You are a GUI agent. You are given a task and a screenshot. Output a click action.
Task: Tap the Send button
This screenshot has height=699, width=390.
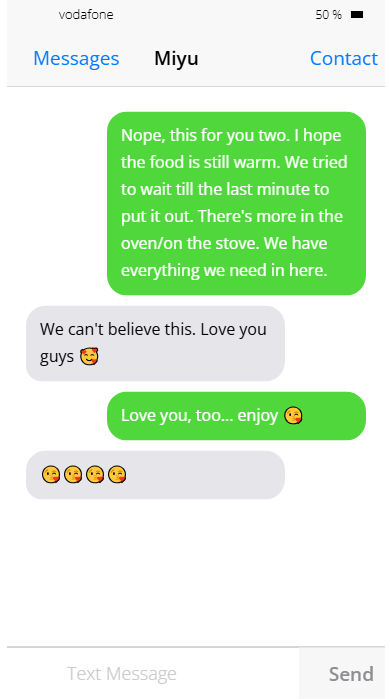351,674
